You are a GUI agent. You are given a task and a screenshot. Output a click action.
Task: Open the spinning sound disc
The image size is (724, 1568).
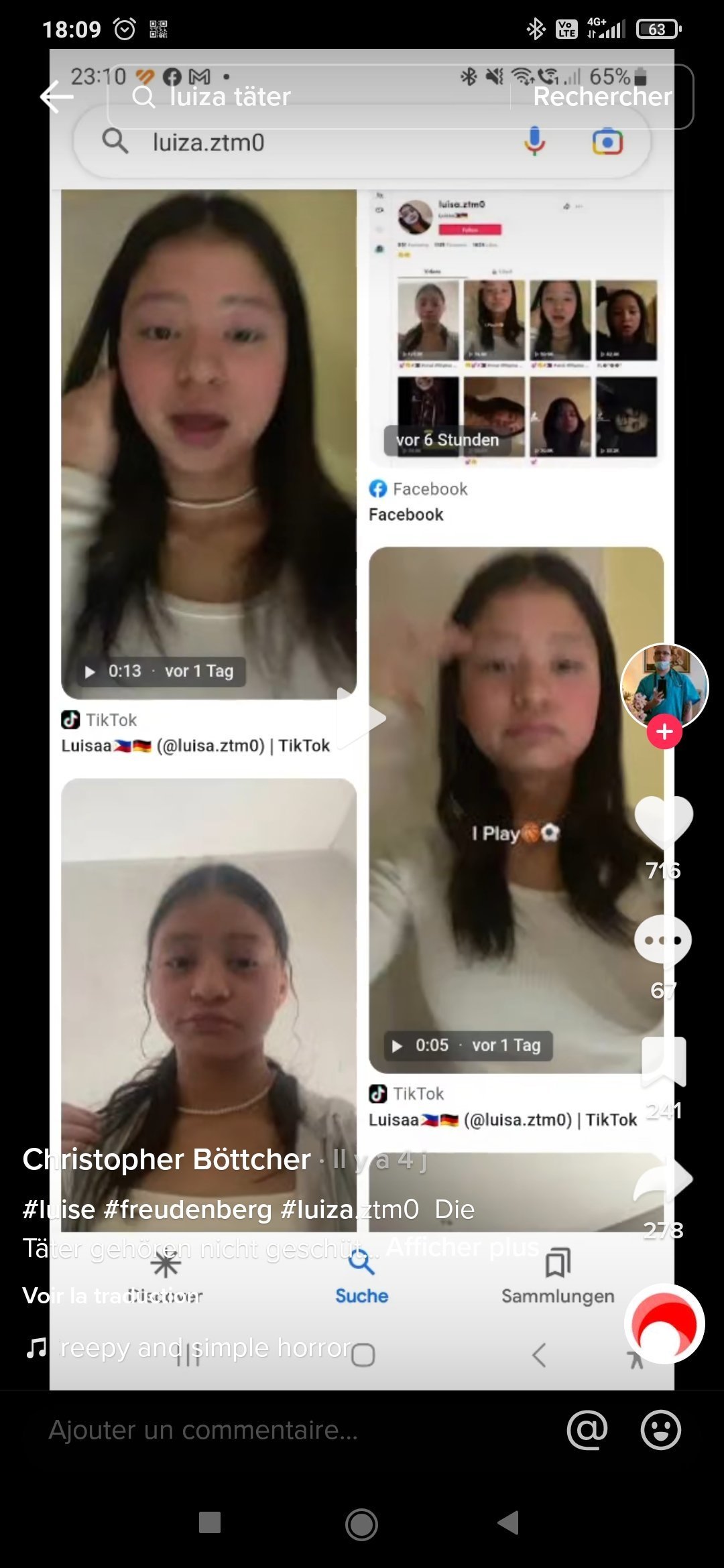point(664,1324)
